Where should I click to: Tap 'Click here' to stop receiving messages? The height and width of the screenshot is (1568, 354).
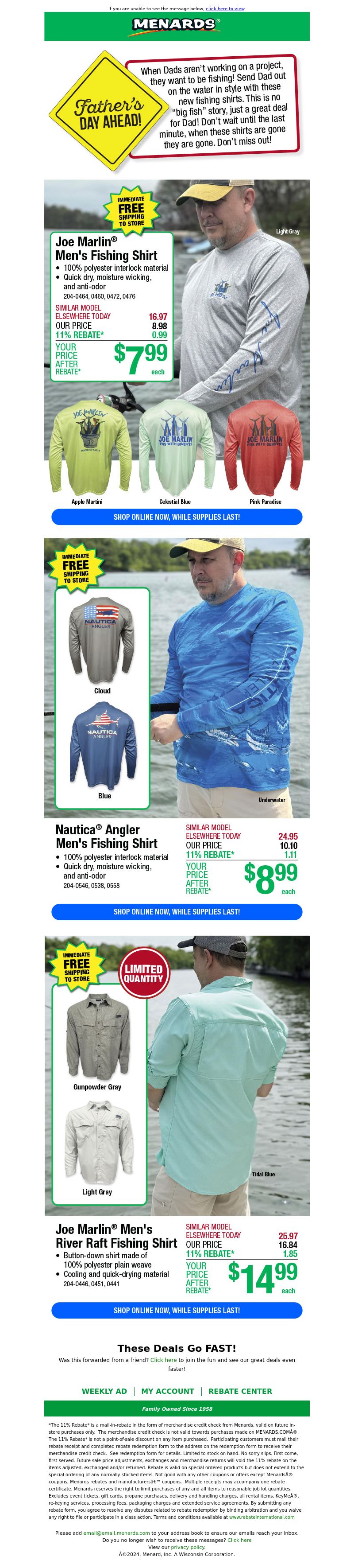[x=239, y=1540]
